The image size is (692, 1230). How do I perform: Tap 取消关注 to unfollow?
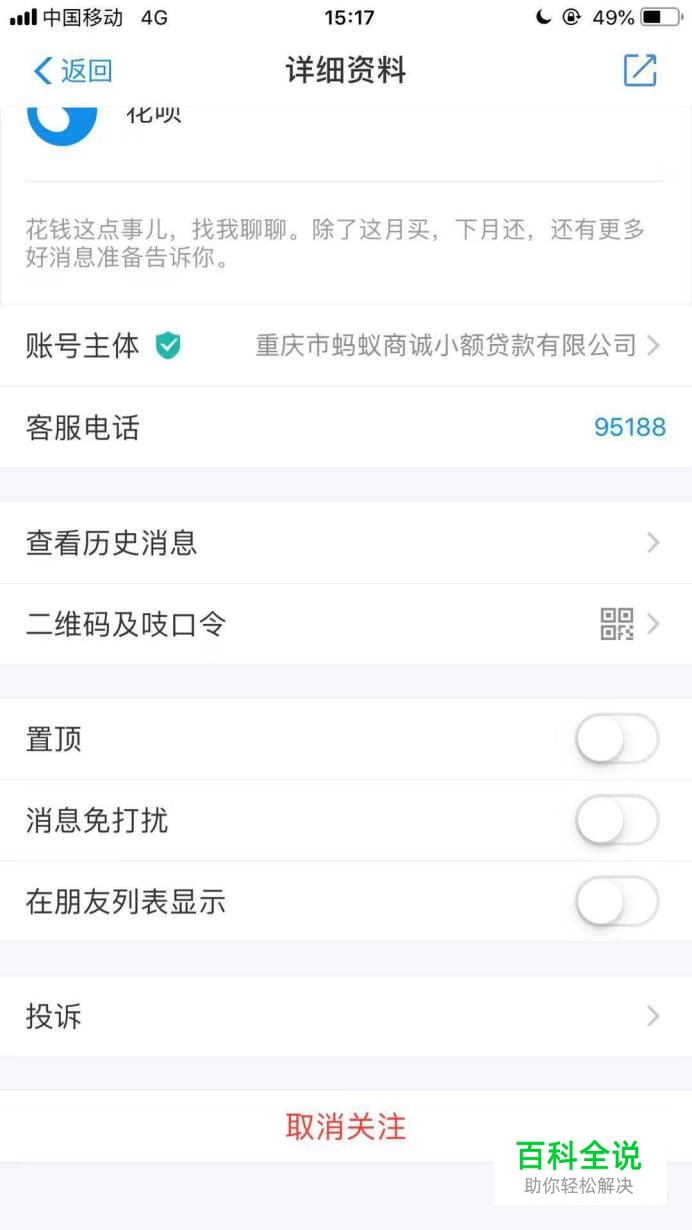point(346,1127)
